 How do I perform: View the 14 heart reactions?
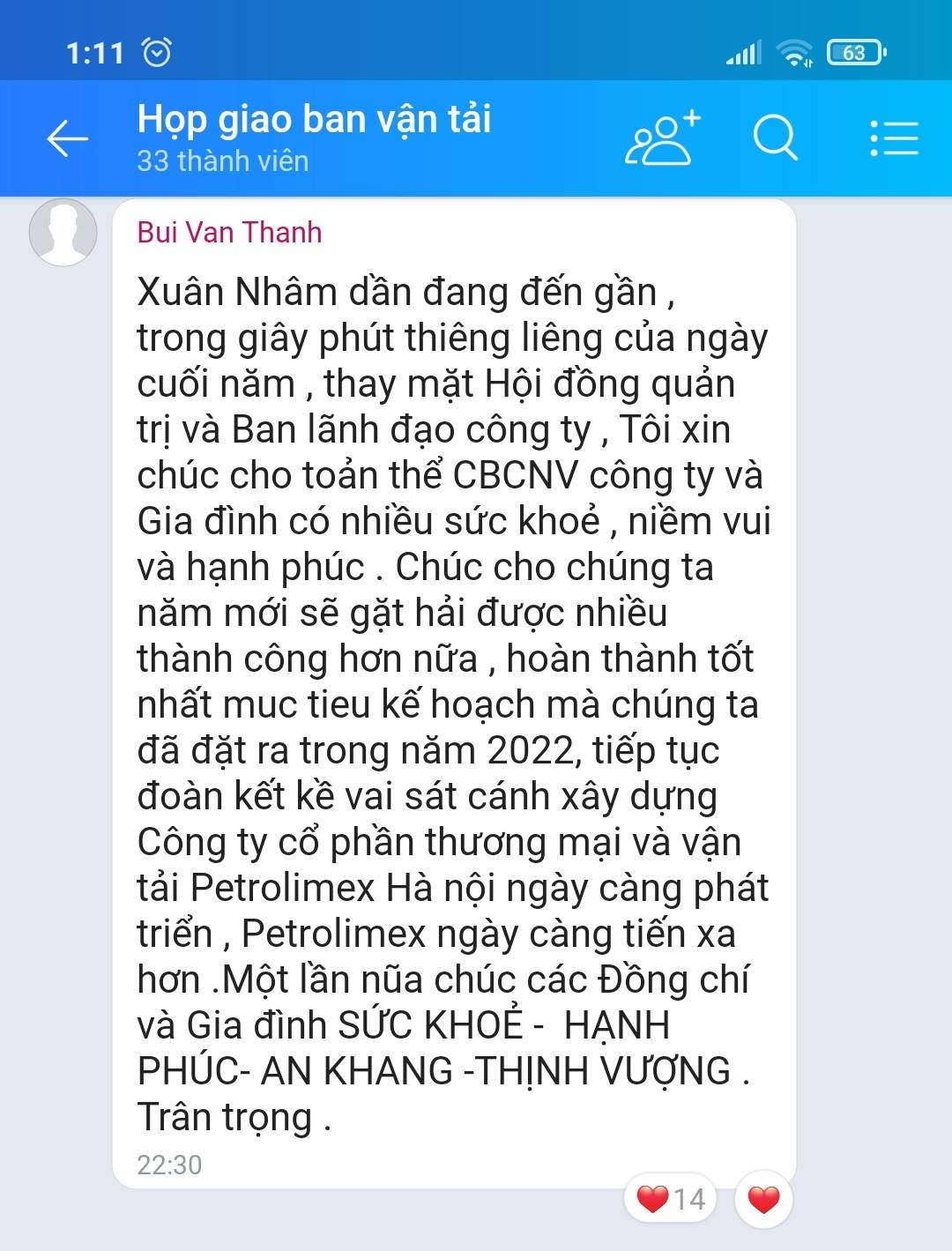tap(671, 1200)
